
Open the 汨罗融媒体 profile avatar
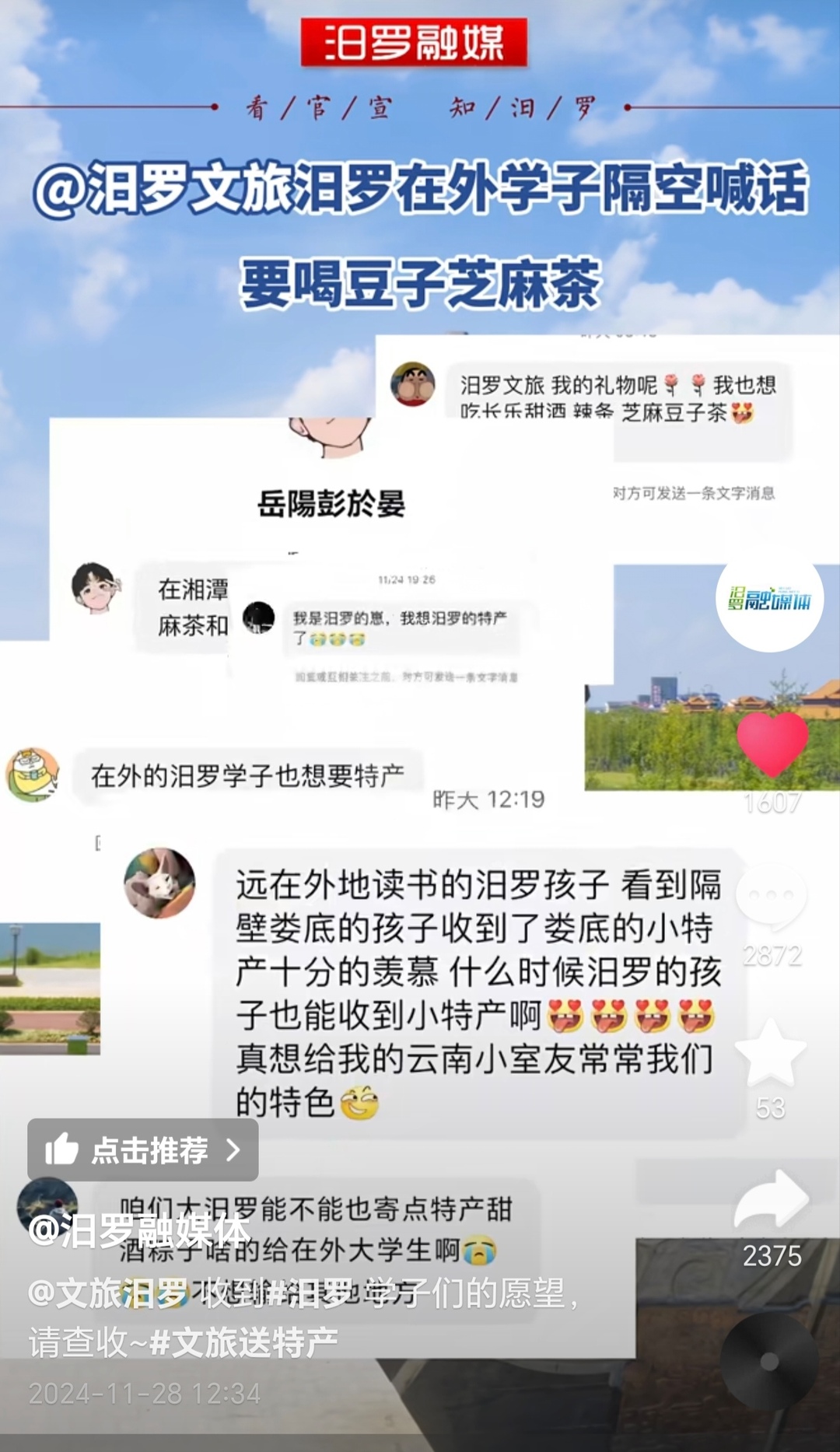(769, 597)
